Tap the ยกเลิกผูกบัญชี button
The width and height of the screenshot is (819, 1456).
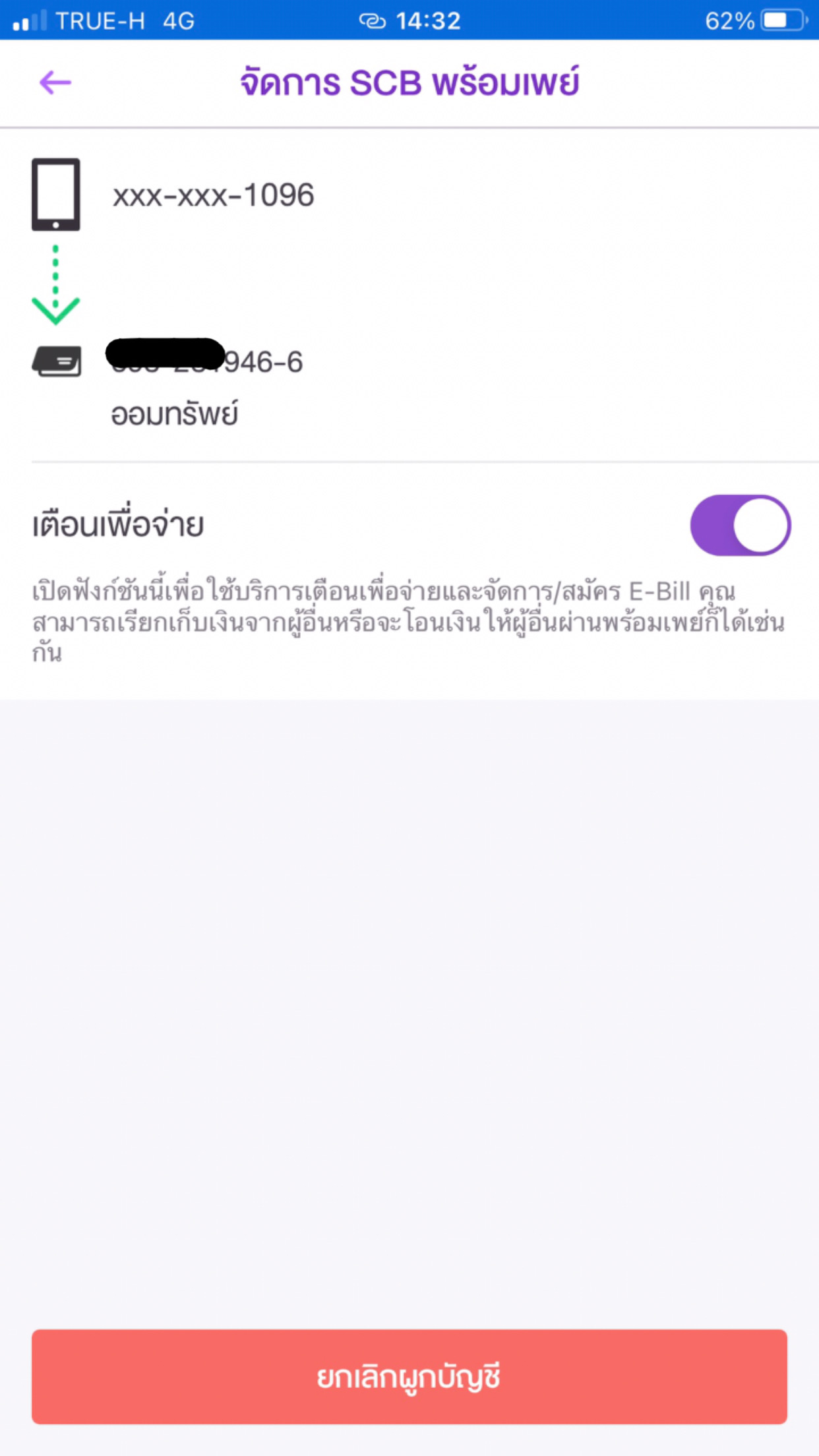pos(409,1377)
